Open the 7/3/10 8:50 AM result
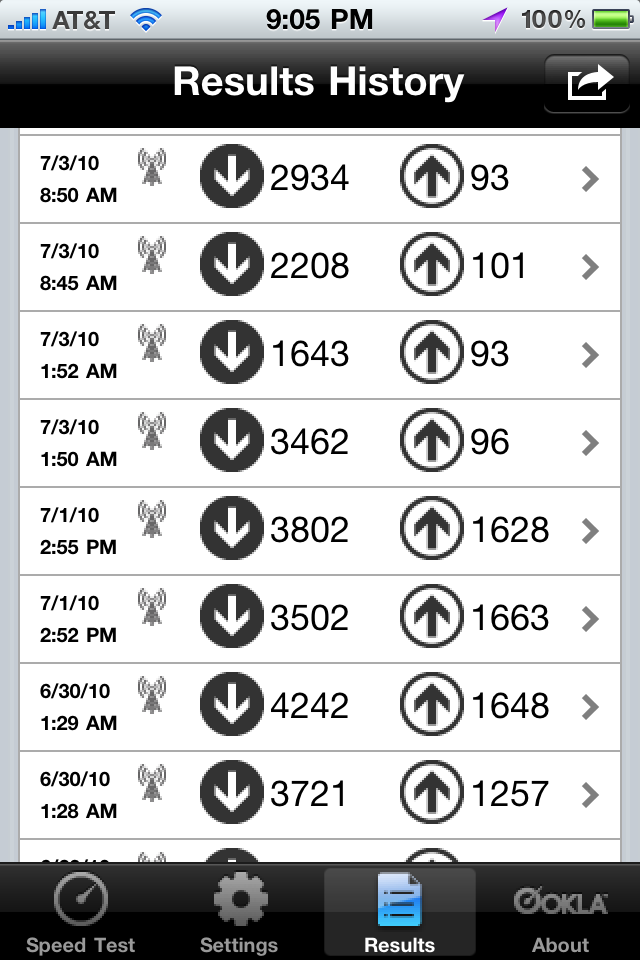 point(320,179)
